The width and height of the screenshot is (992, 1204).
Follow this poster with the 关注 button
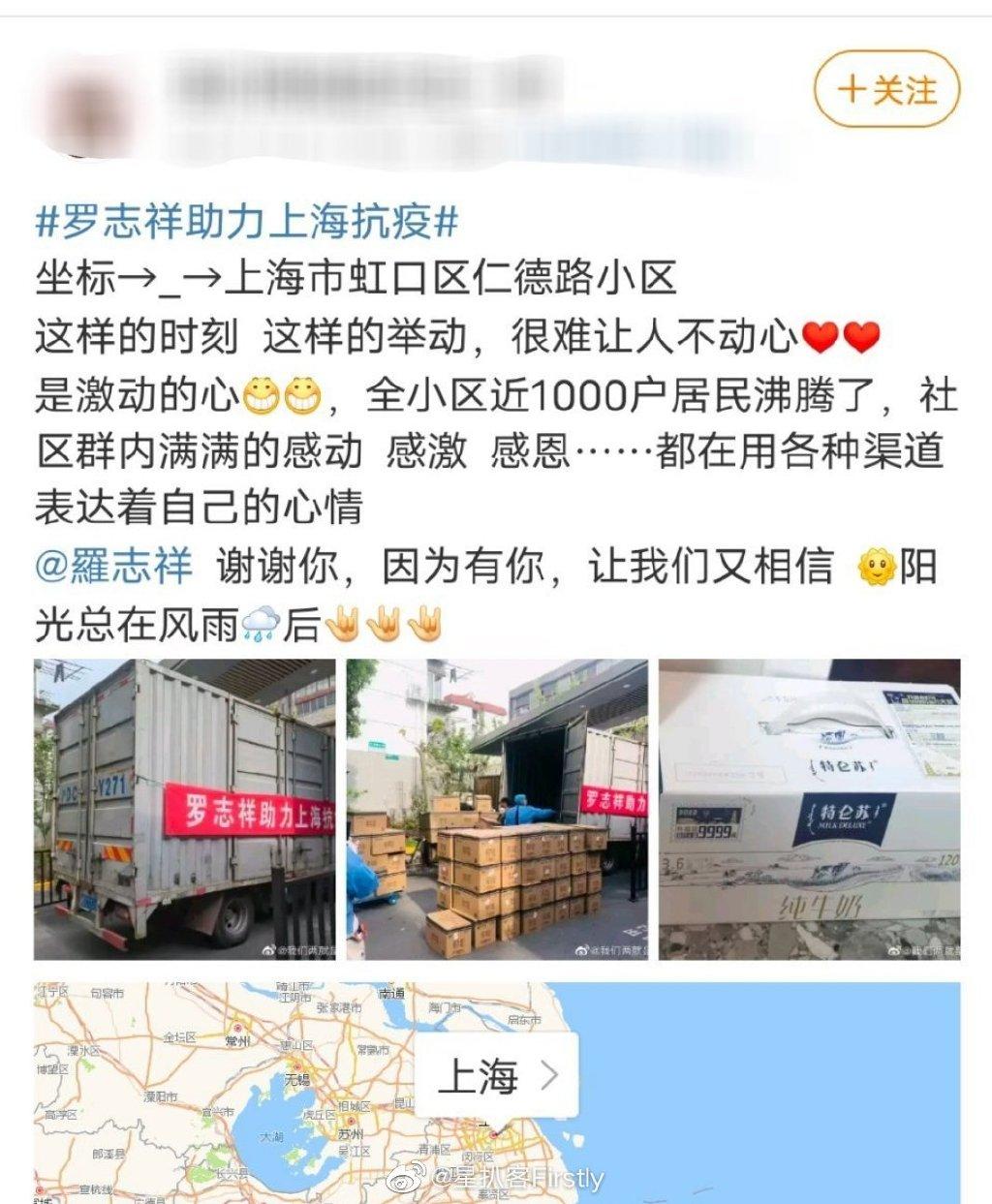click(886, 90)
